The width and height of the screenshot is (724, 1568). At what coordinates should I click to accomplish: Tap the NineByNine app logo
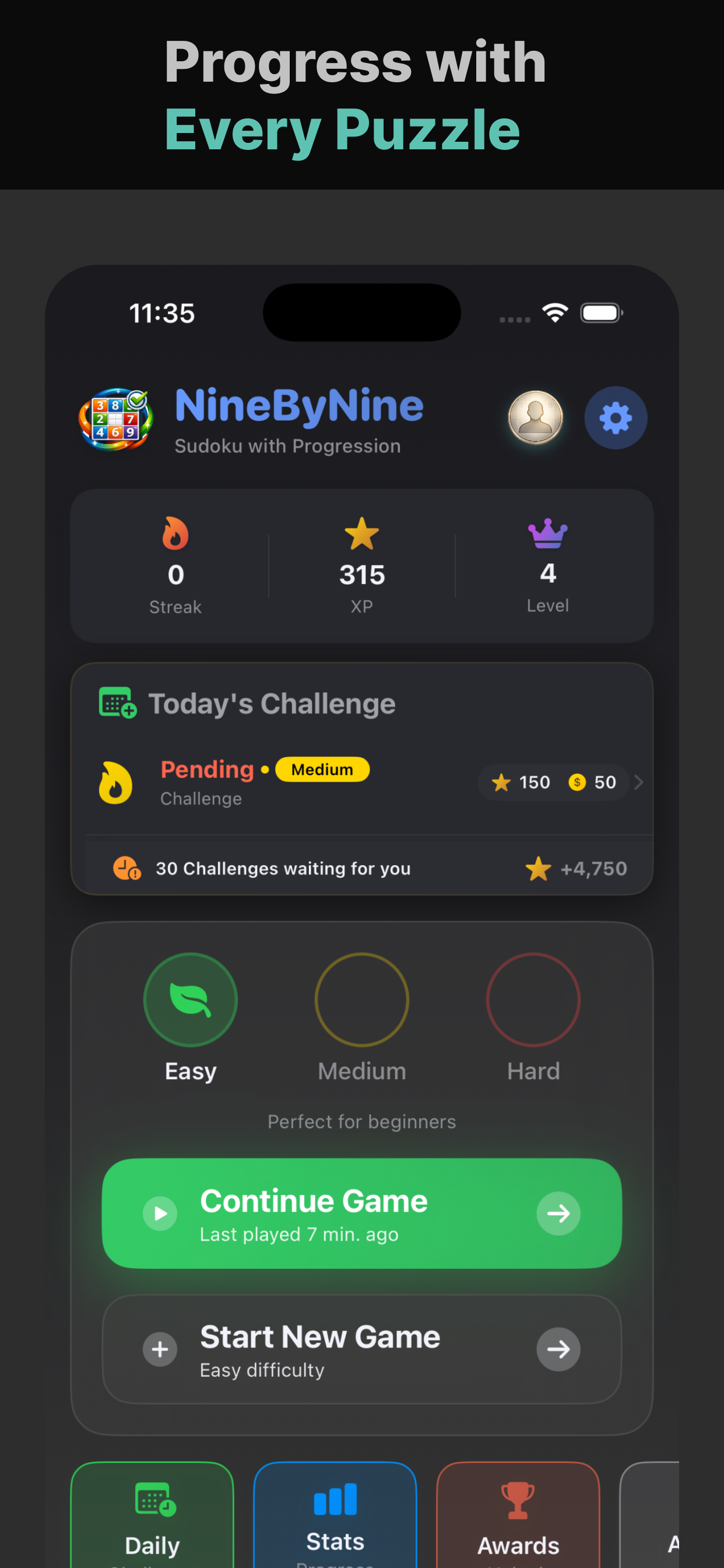pos(114,421)
